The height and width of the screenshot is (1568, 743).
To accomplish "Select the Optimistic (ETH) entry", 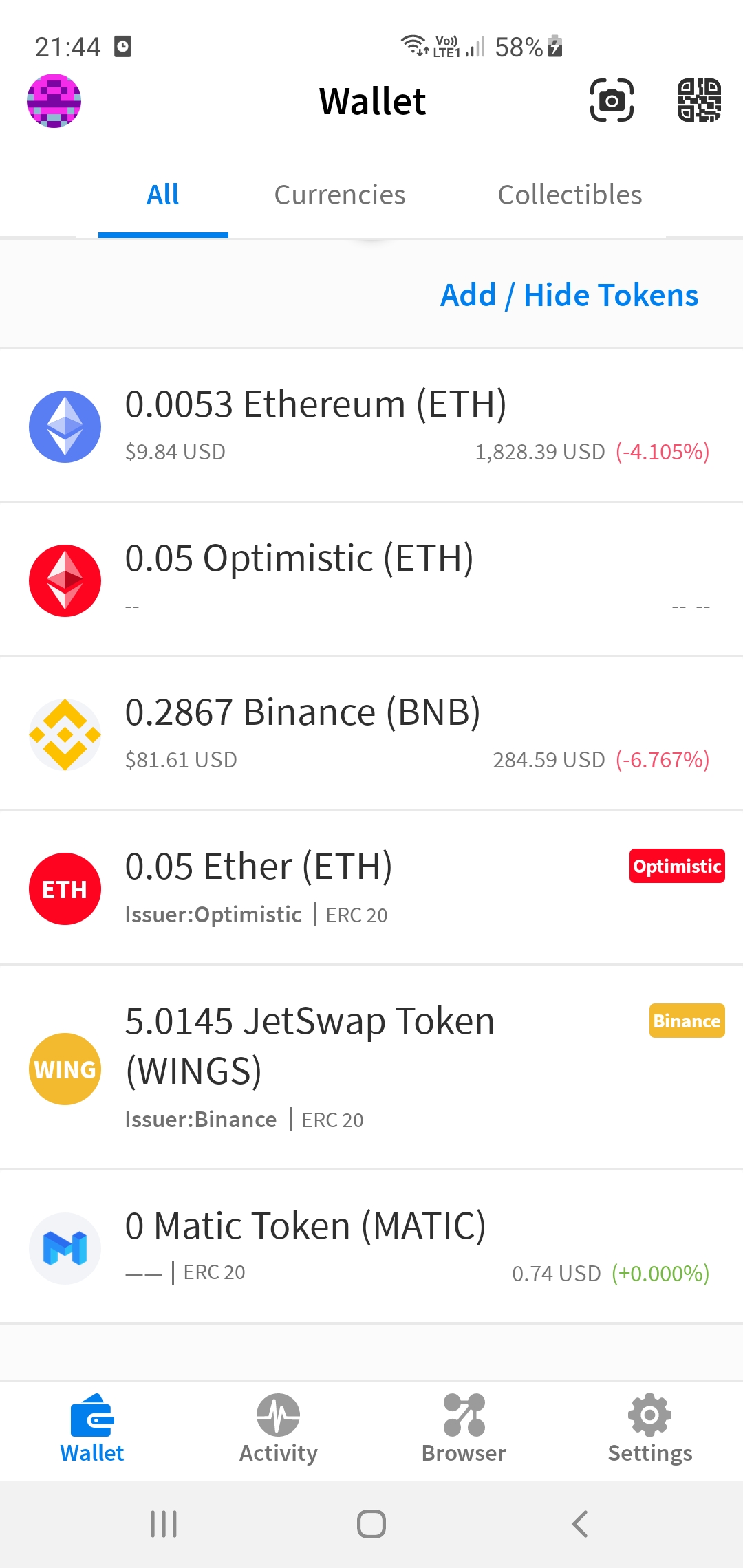I will pyautogui.click(x=299, y=558).
